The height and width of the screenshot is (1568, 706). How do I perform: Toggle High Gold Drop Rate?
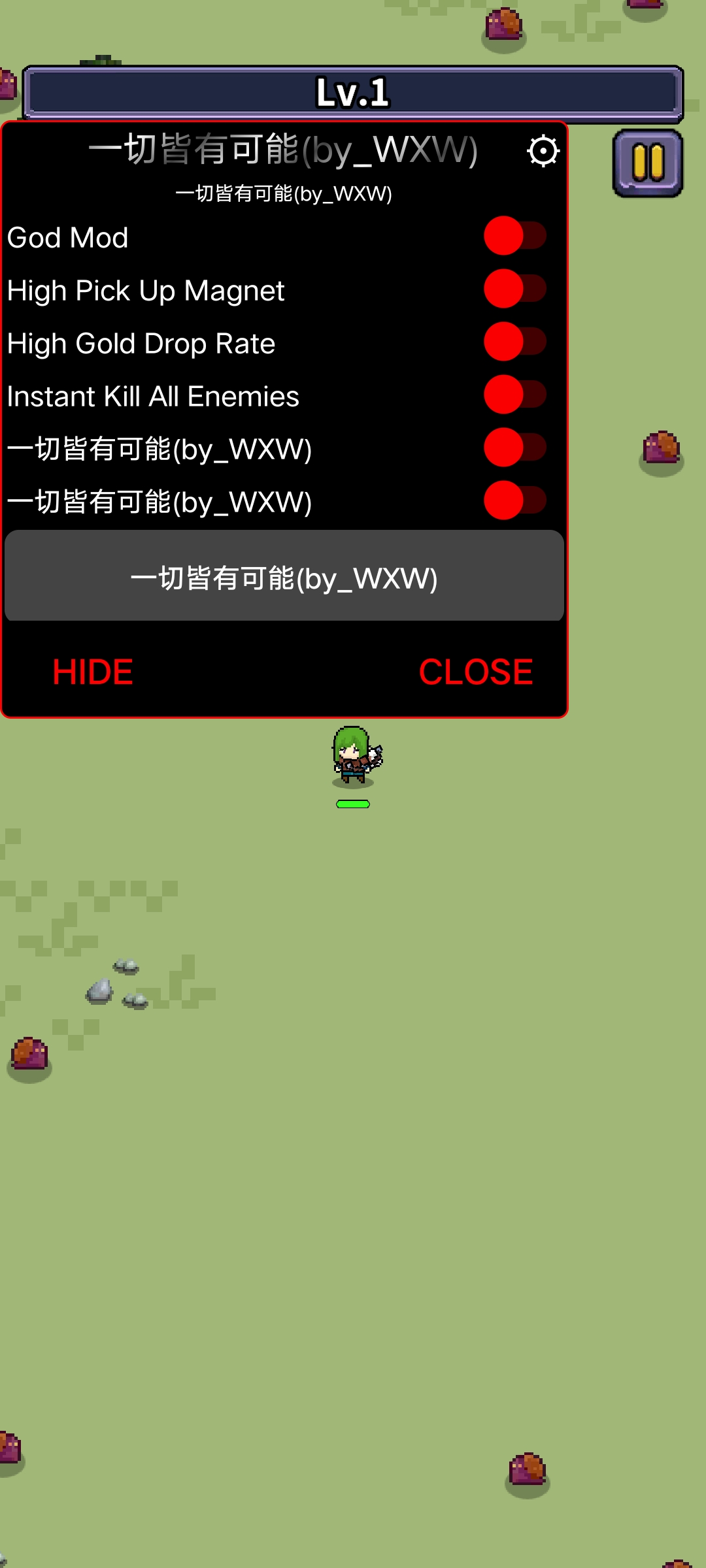515,342
